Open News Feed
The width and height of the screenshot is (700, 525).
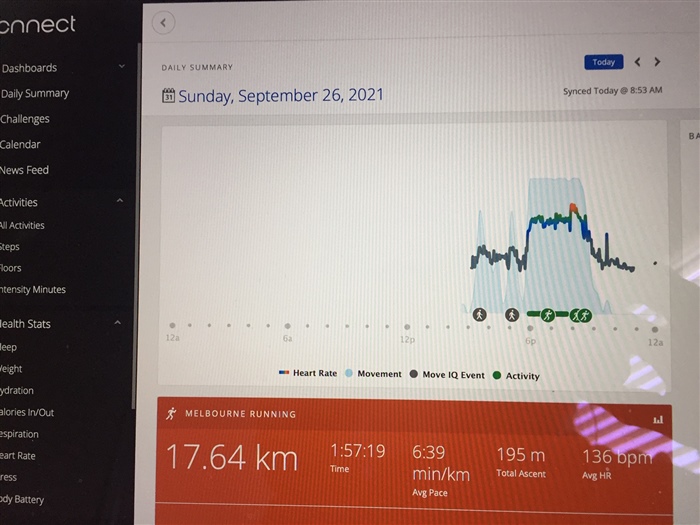(25, 170)
